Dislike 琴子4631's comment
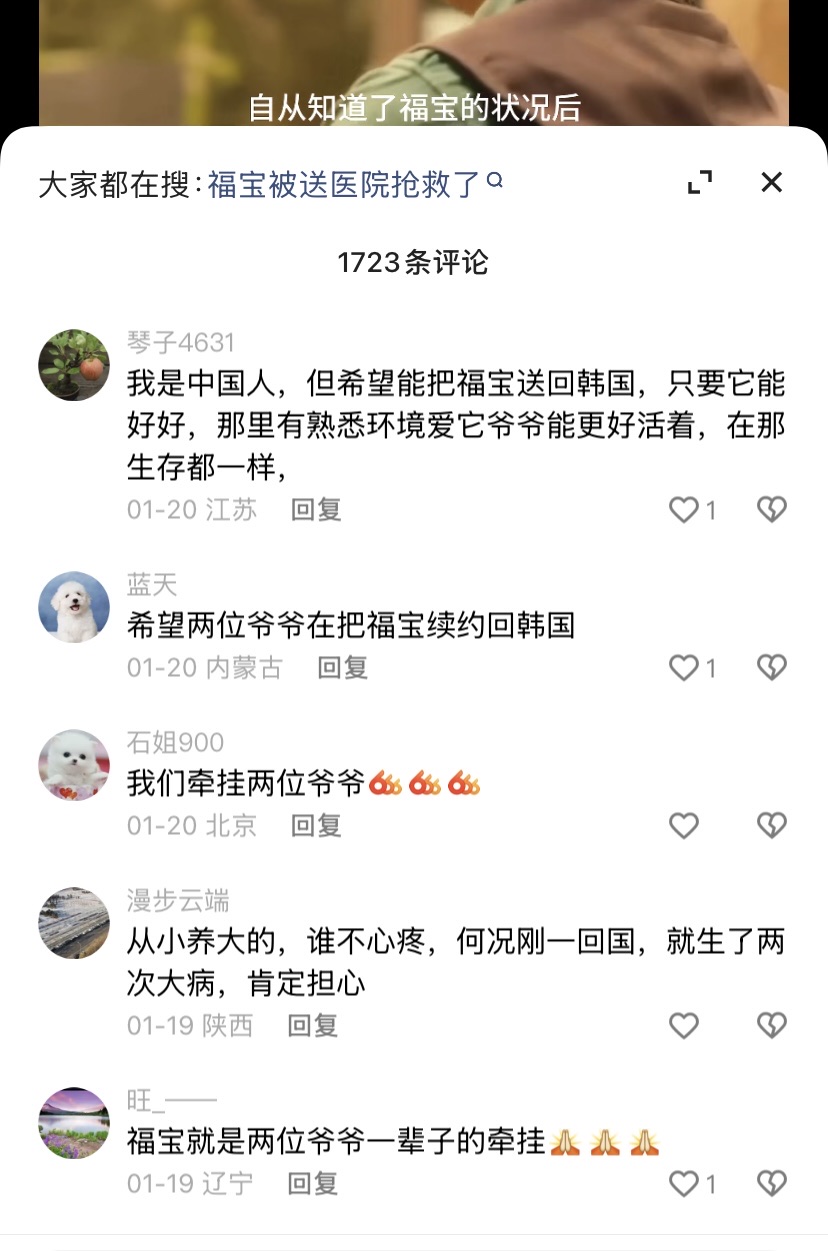The image size is (828, 1251). 771,510
